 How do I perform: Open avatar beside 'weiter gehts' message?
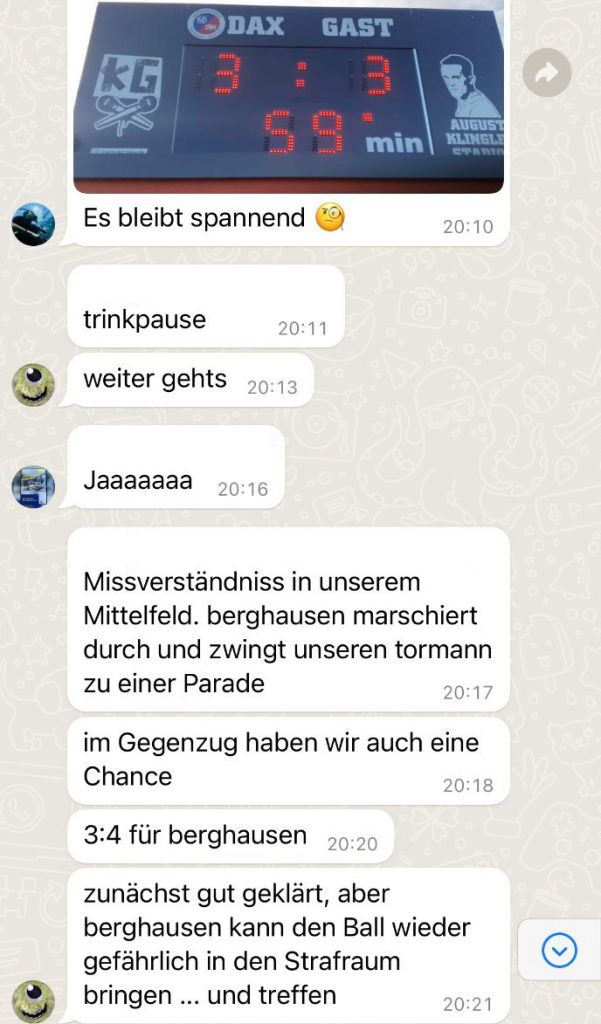click(33, 384)
